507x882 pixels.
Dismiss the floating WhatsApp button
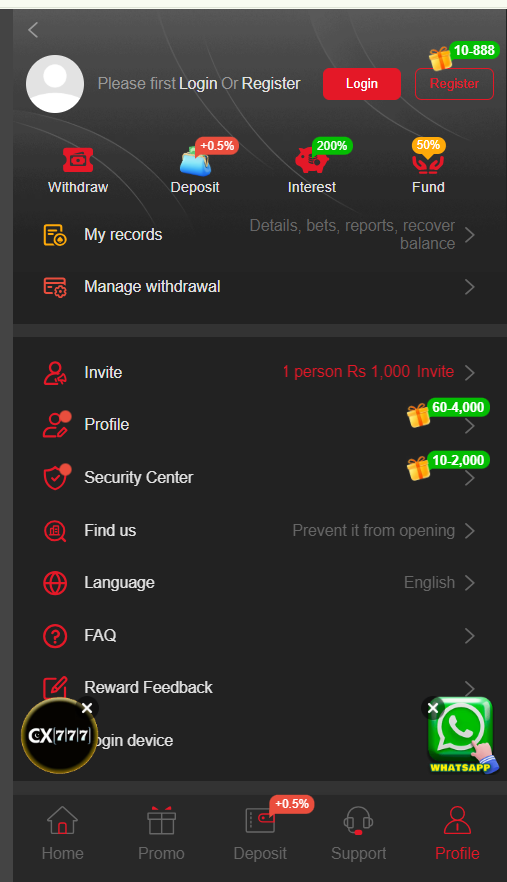click(432, 708)
